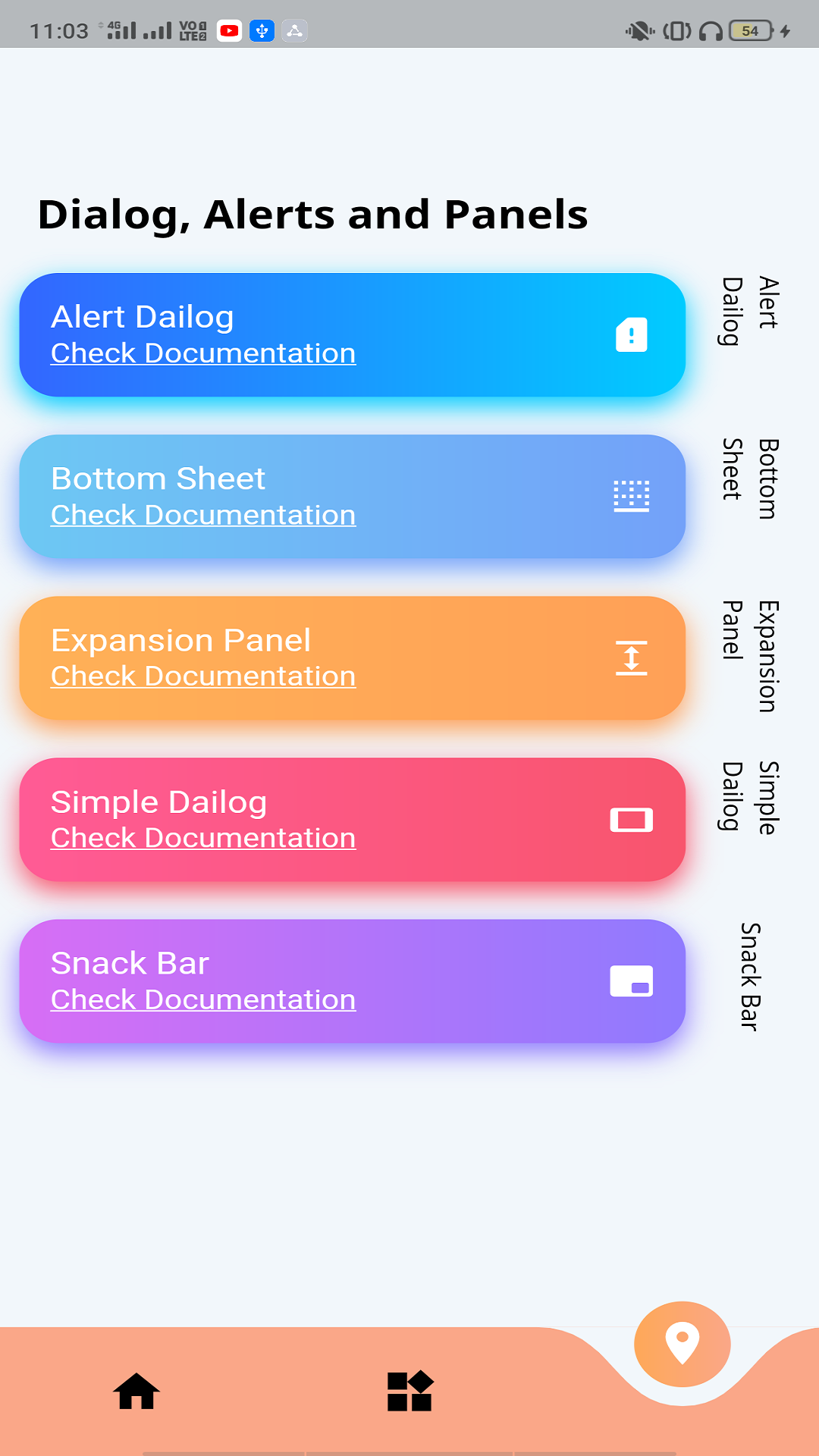View Check Documentation link under Expansion Panel
819x1456 pixels.
[203, 676]
